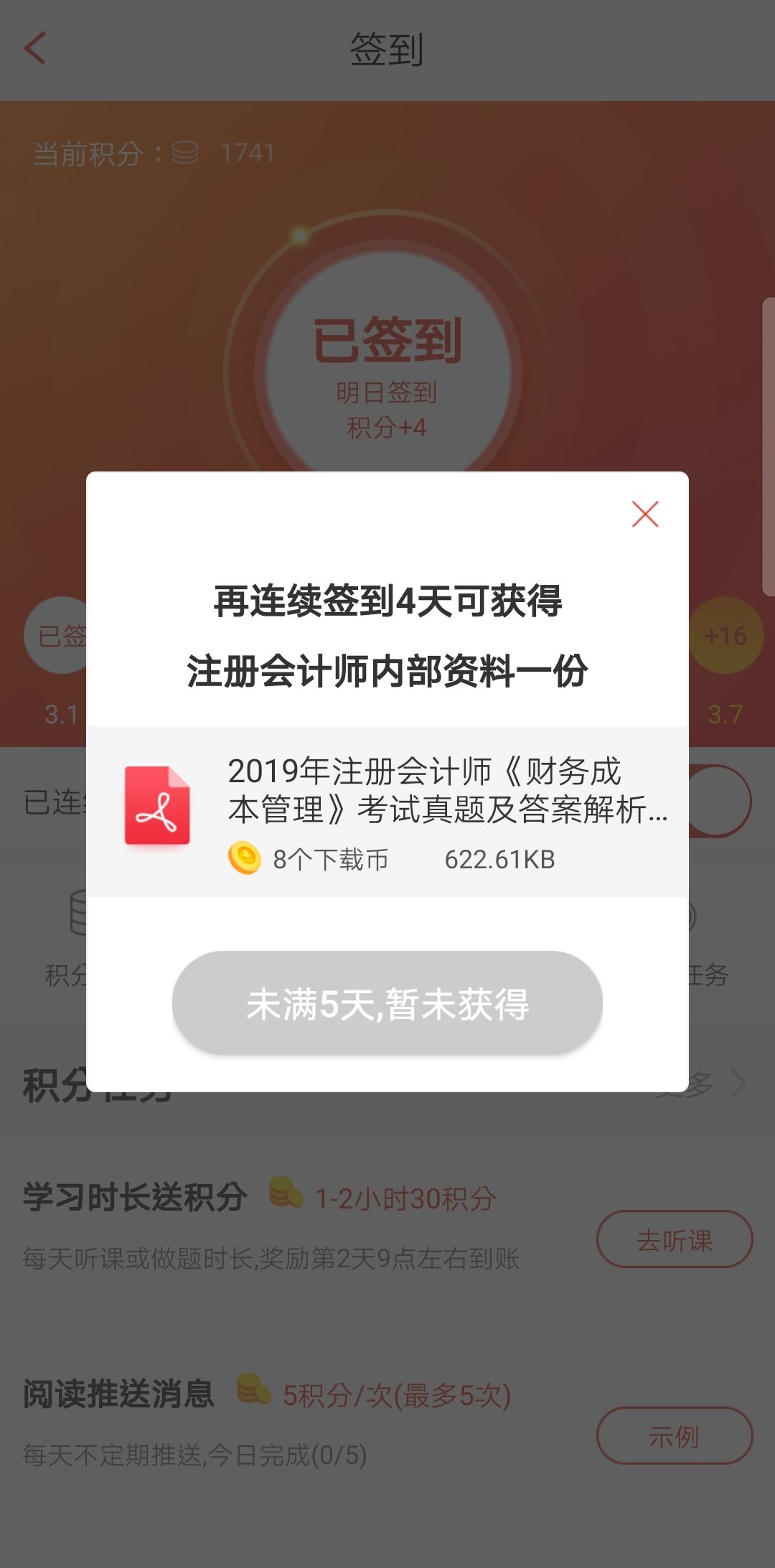Close the sign-in reward dialog

pos(644,514)
